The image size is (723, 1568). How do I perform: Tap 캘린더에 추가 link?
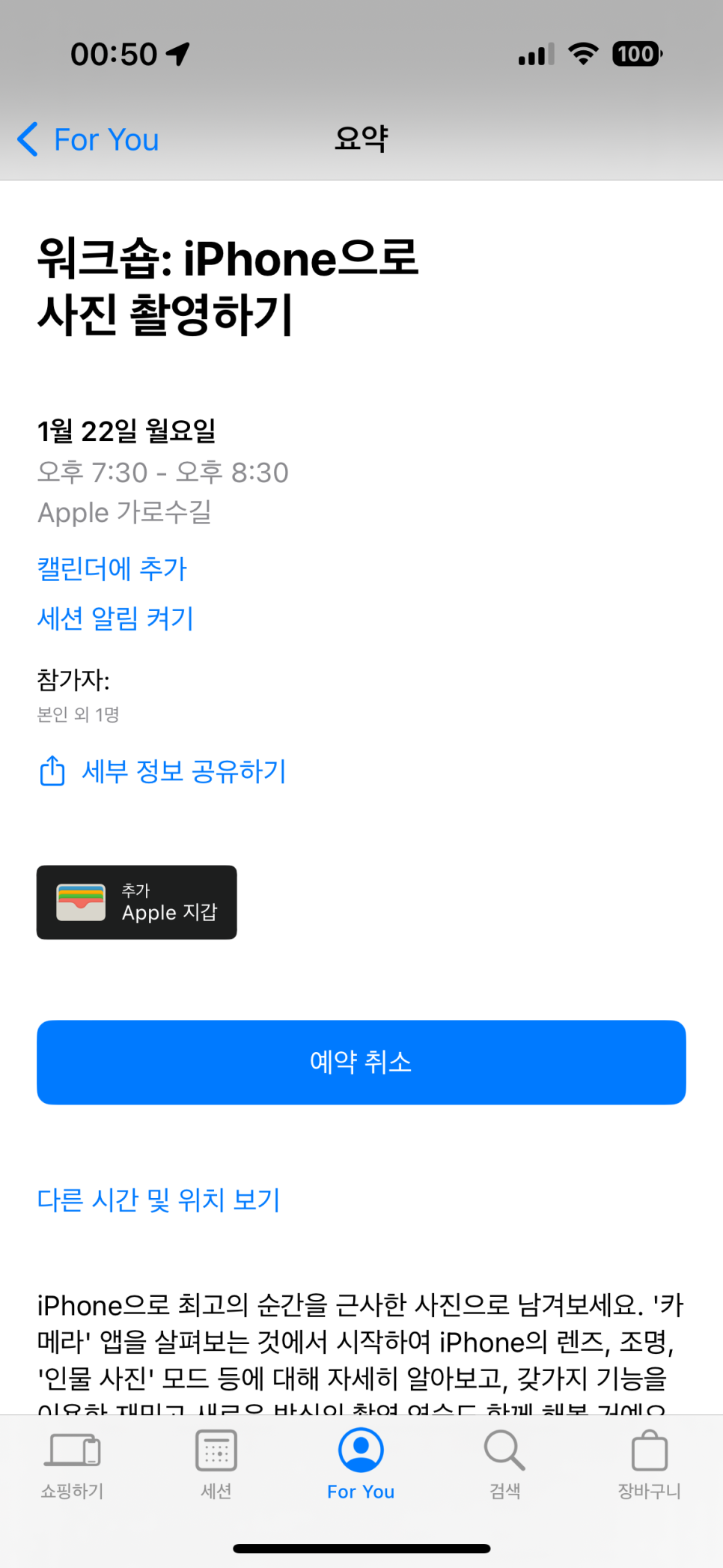(112, 569)
